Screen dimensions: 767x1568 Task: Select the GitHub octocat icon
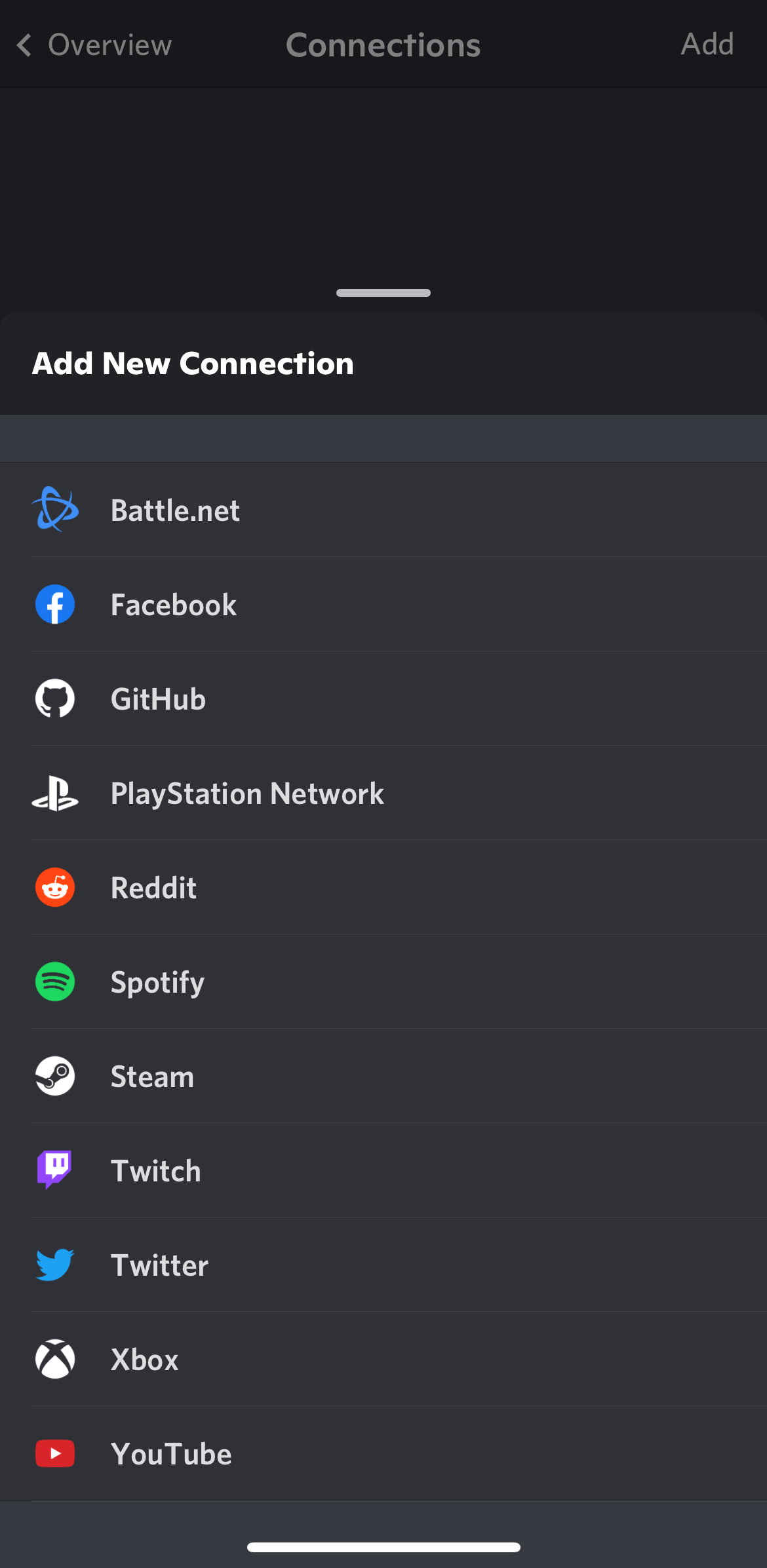(x=55, y=698)
